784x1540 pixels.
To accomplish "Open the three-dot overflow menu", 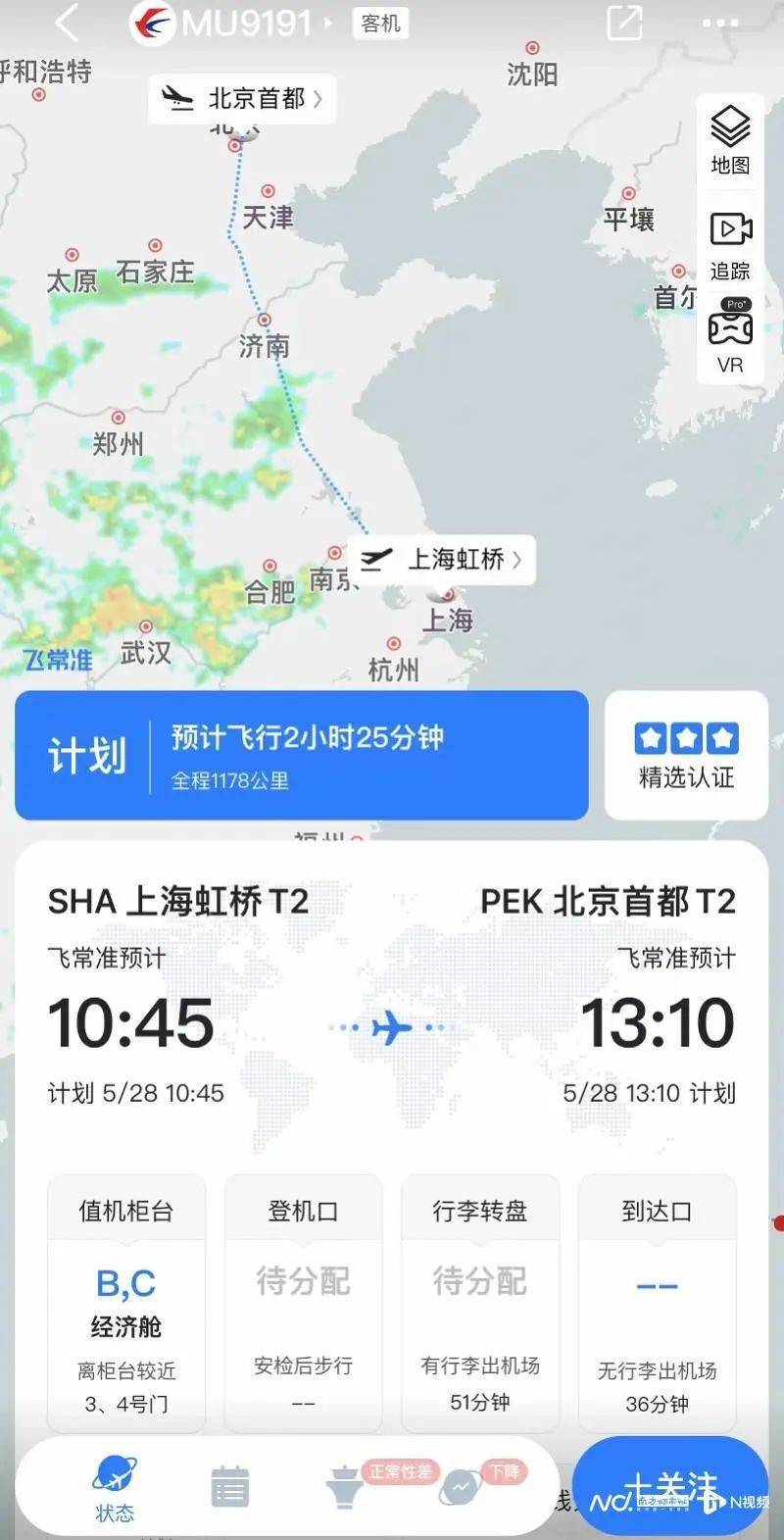I will [x=721, y=22].
